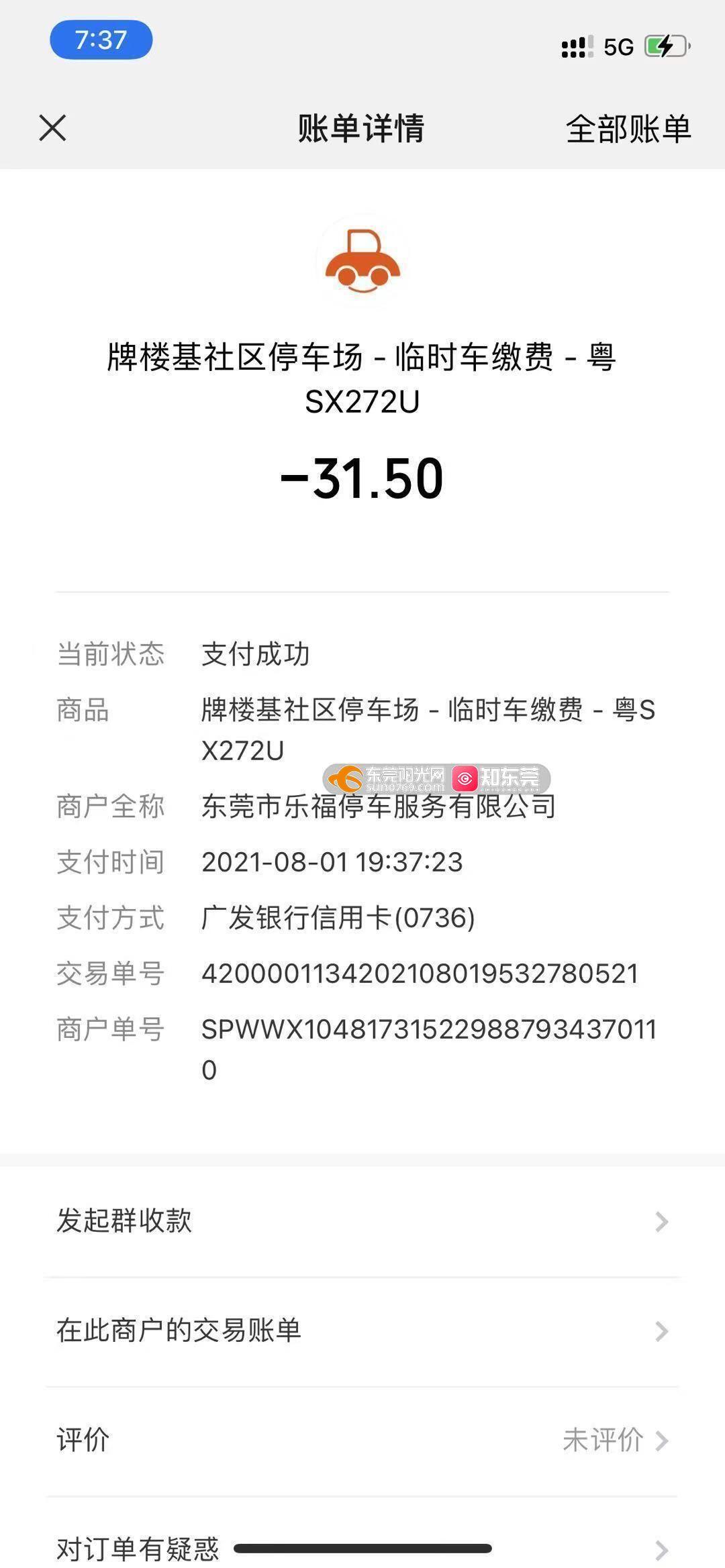
Task: Open the 评价 row to rate
Action: 362,1440
